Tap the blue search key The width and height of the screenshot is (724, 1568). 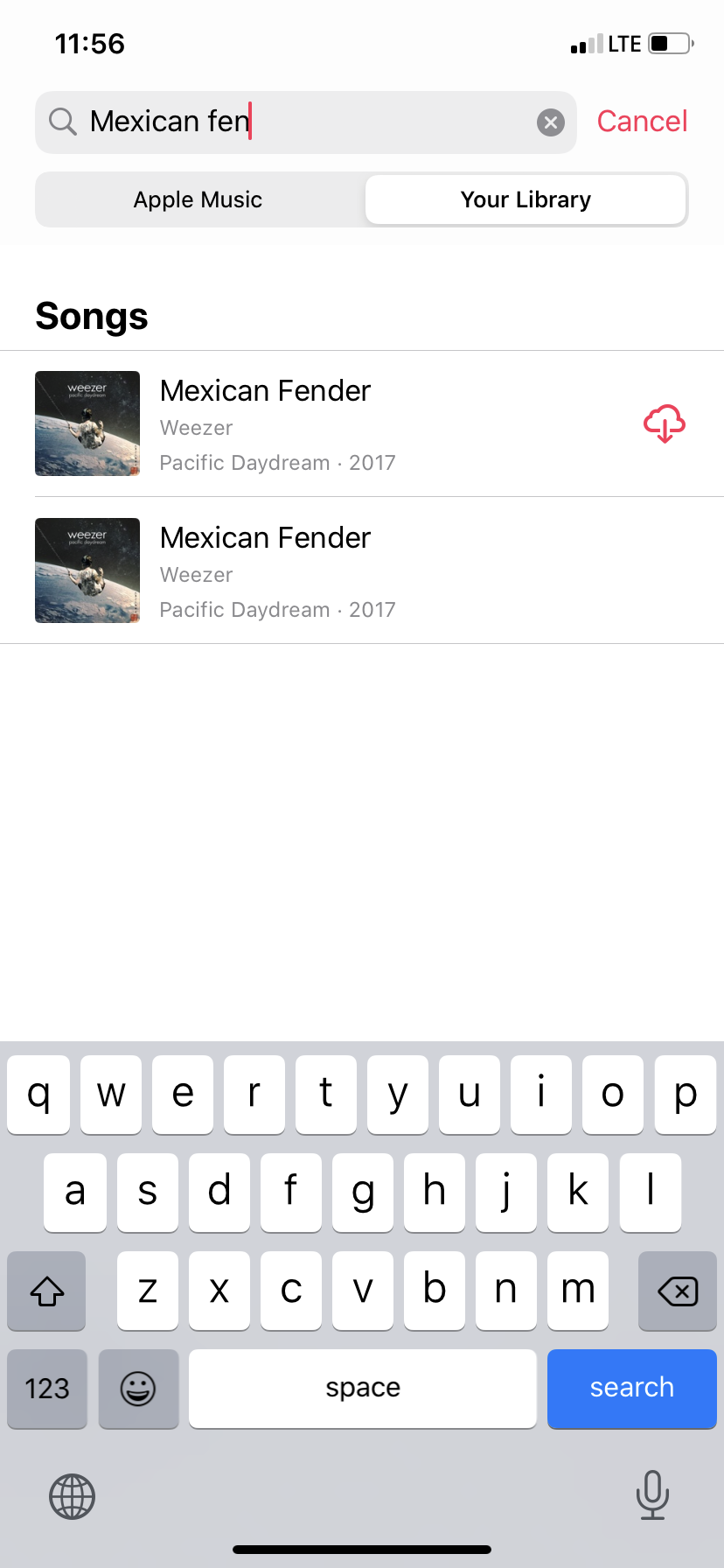pyautogui.click(x=631, y=1388)
